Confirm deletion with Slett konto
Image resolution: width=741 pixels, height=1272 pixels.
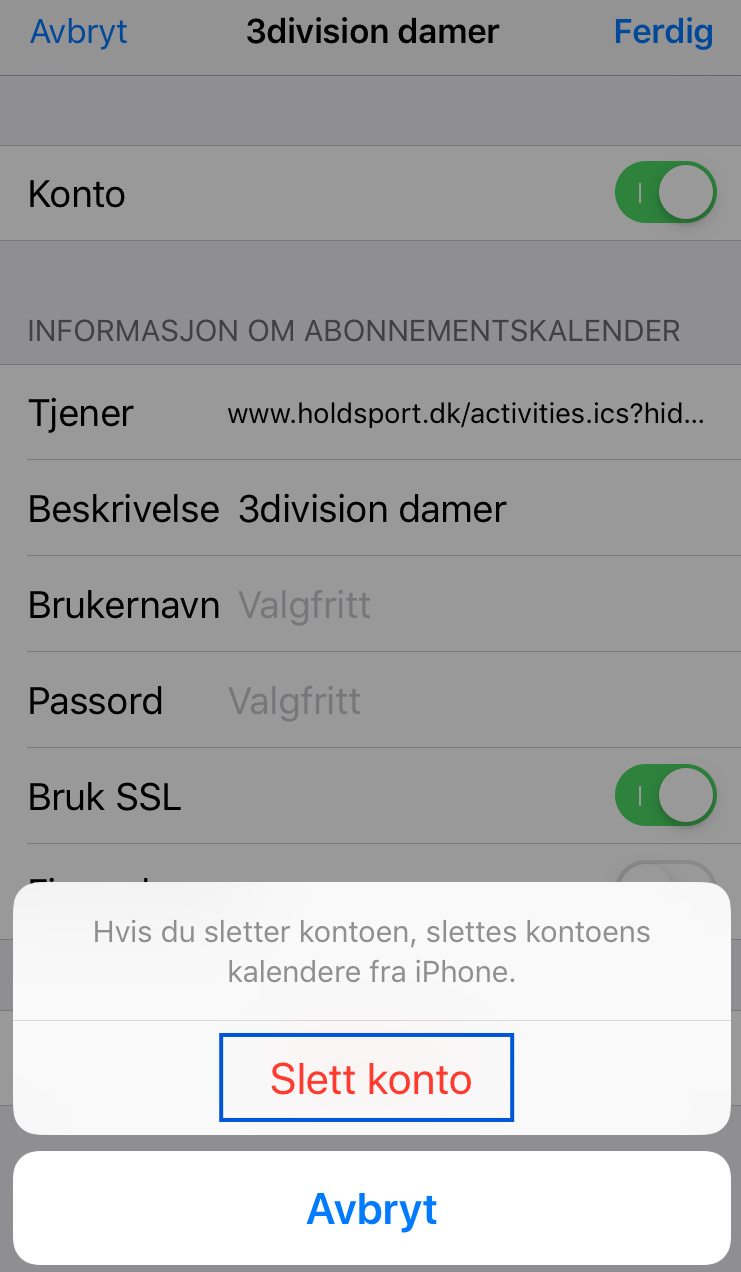click(x=371, y=1078)
